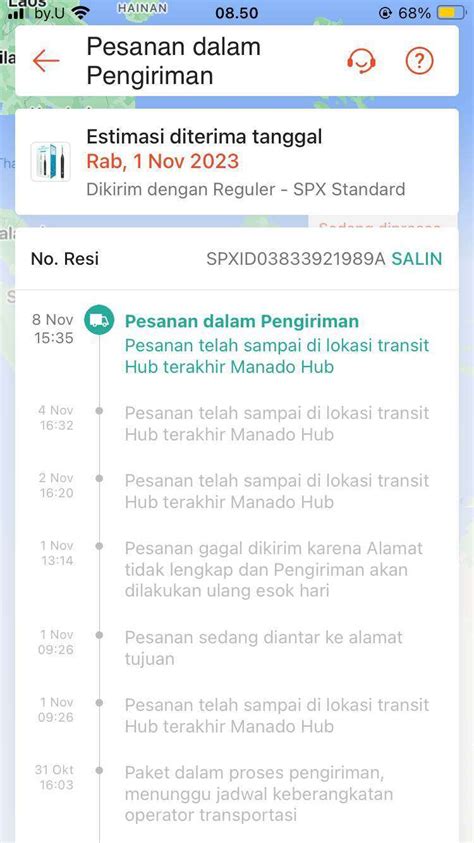Contact customer service via headset icon
Screen dimensions: 474x843
click(361, 61)
